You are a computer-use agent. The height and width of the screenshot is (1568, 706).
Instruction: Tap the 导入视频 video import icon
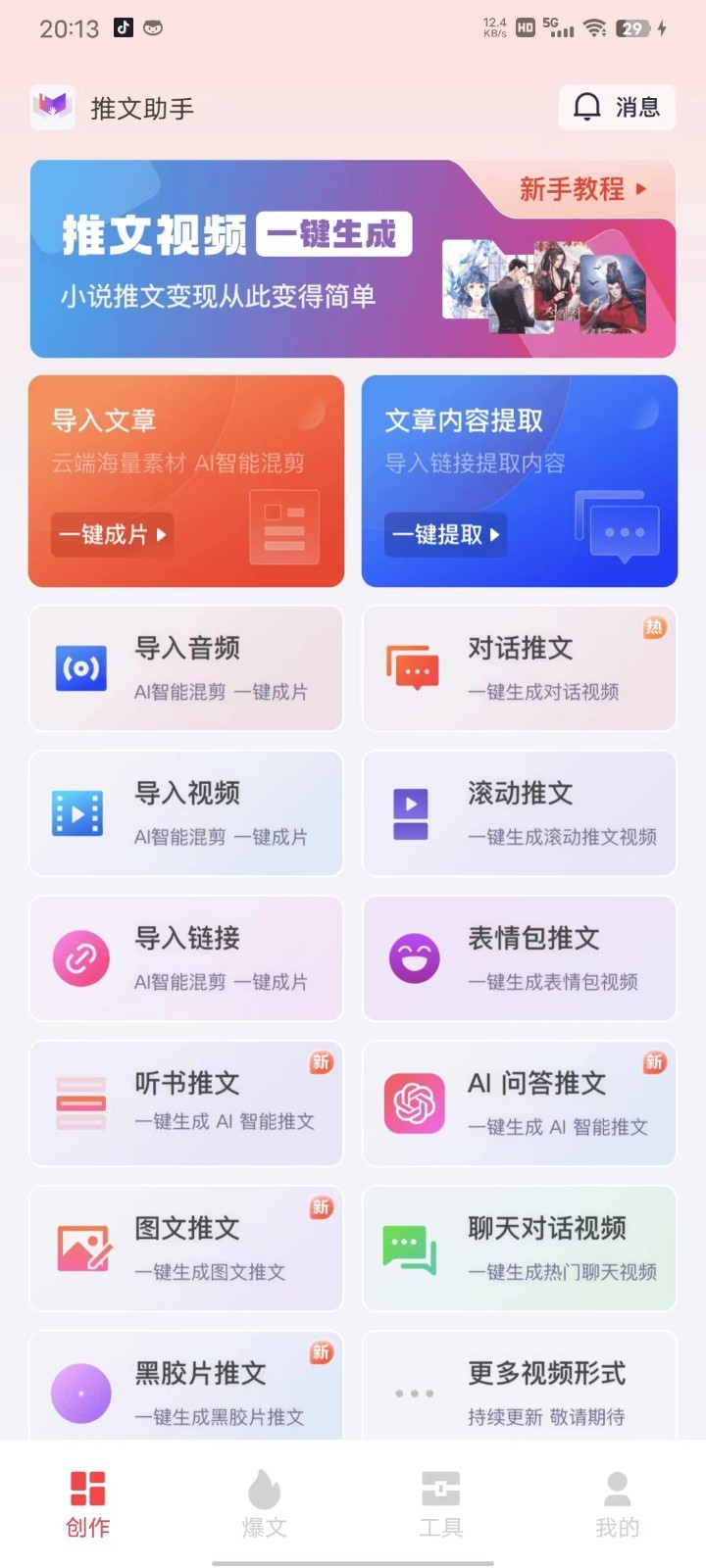(79, 813)
